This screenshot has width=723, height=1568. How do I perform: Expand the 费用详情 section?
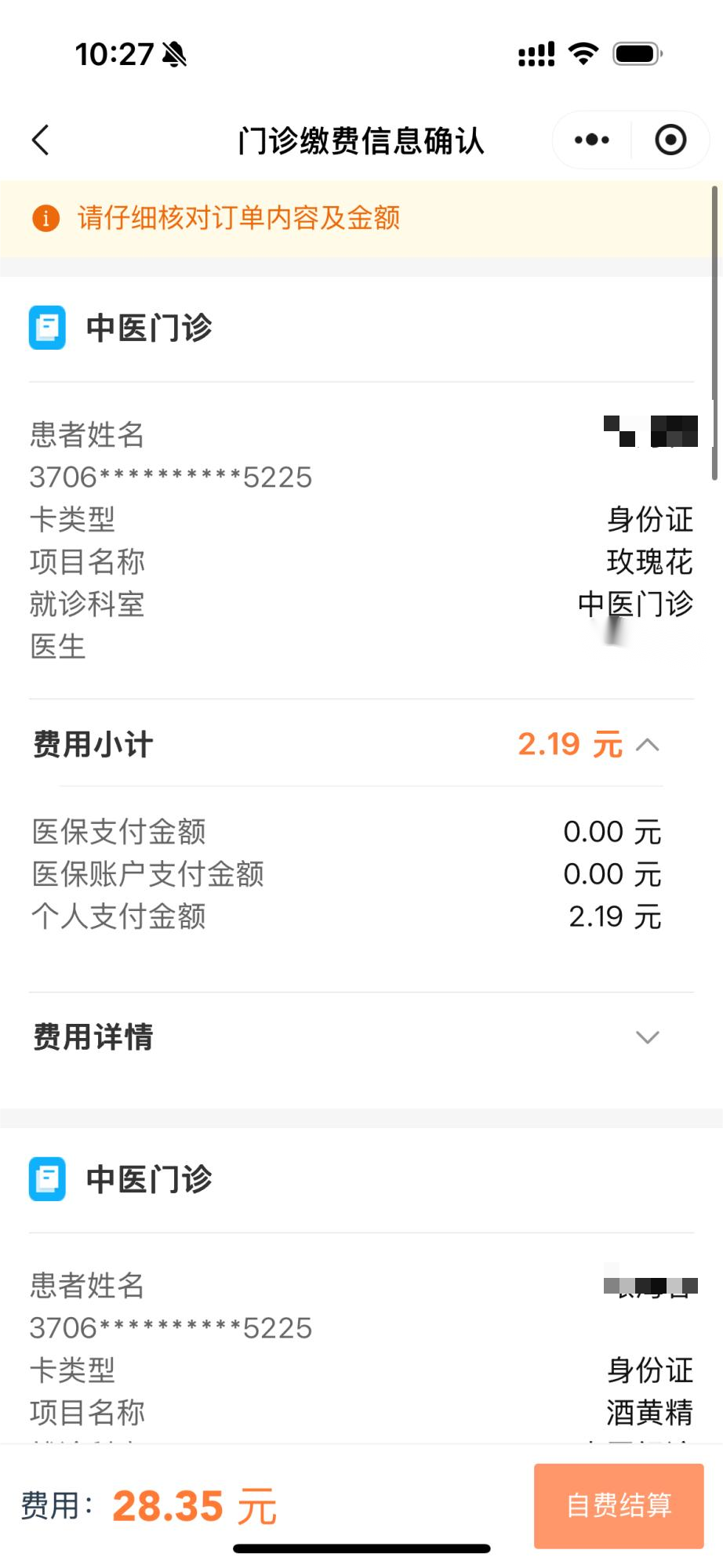[648, 1037]
